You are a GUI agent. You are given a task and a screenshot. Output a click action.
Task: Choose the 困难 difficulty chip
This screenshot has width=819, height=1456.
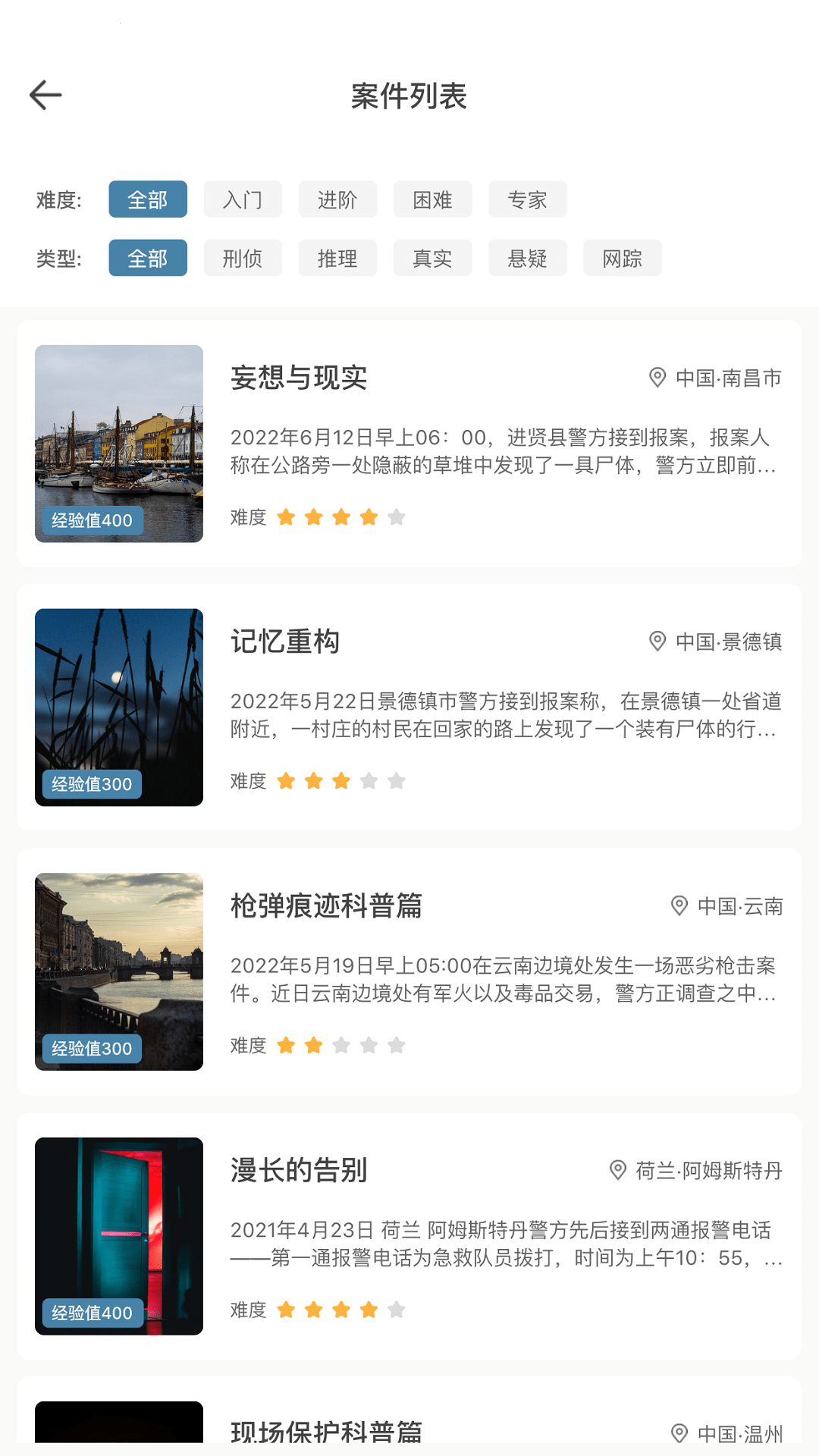432,199
